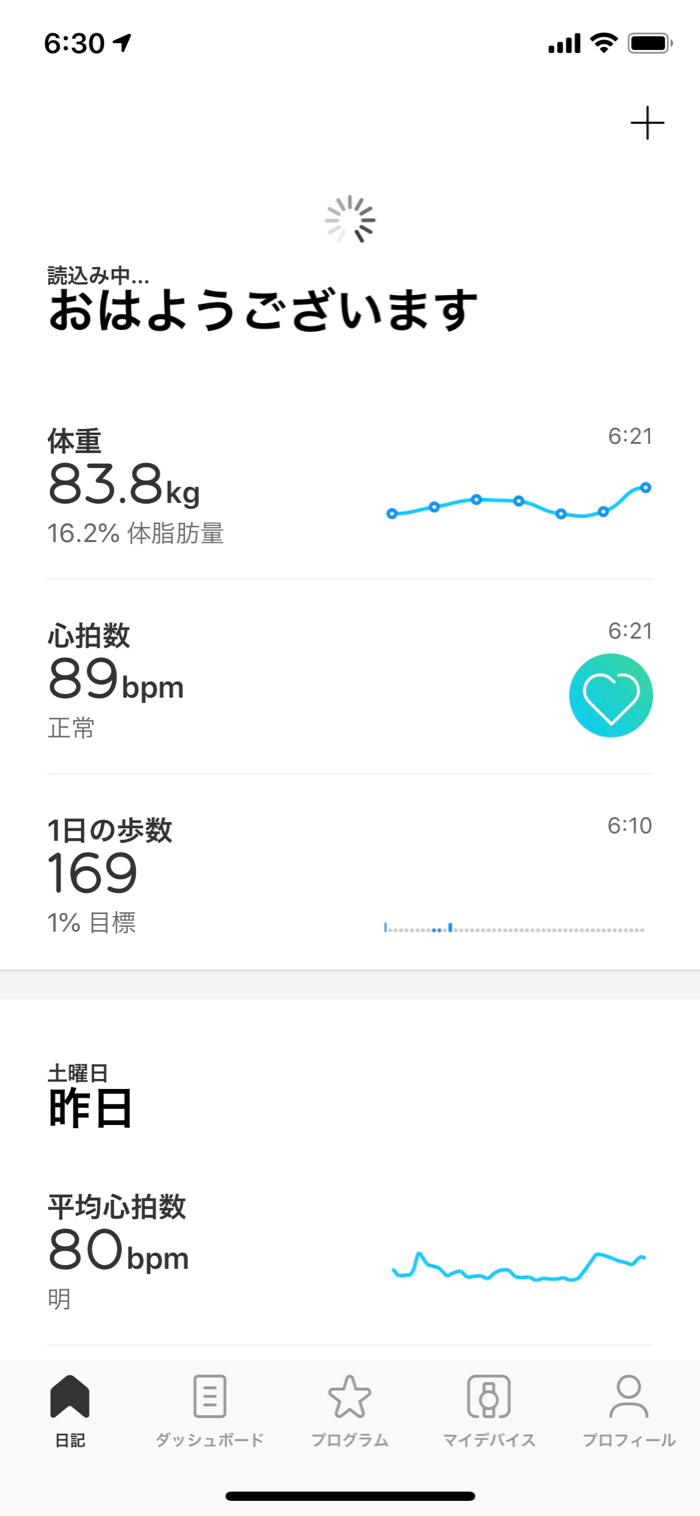Open the 体重 83.8kg entry
The height and width of the screenshot is (1516, 700).
tap(349, 486)
